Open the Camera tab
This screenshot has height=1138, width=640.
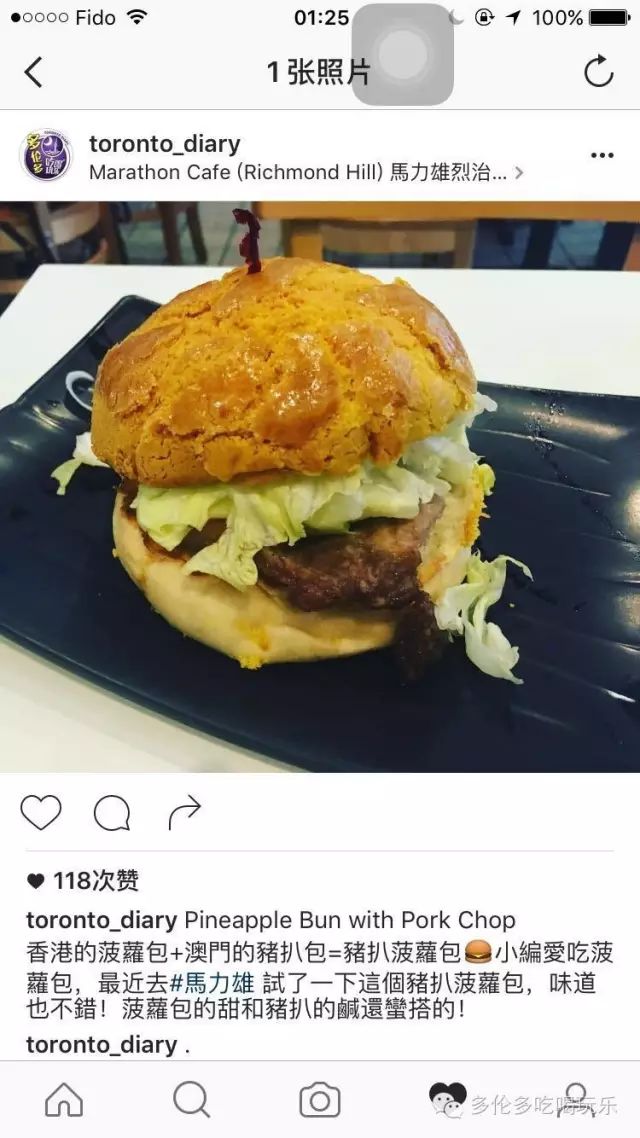[x=320, y=1100]
